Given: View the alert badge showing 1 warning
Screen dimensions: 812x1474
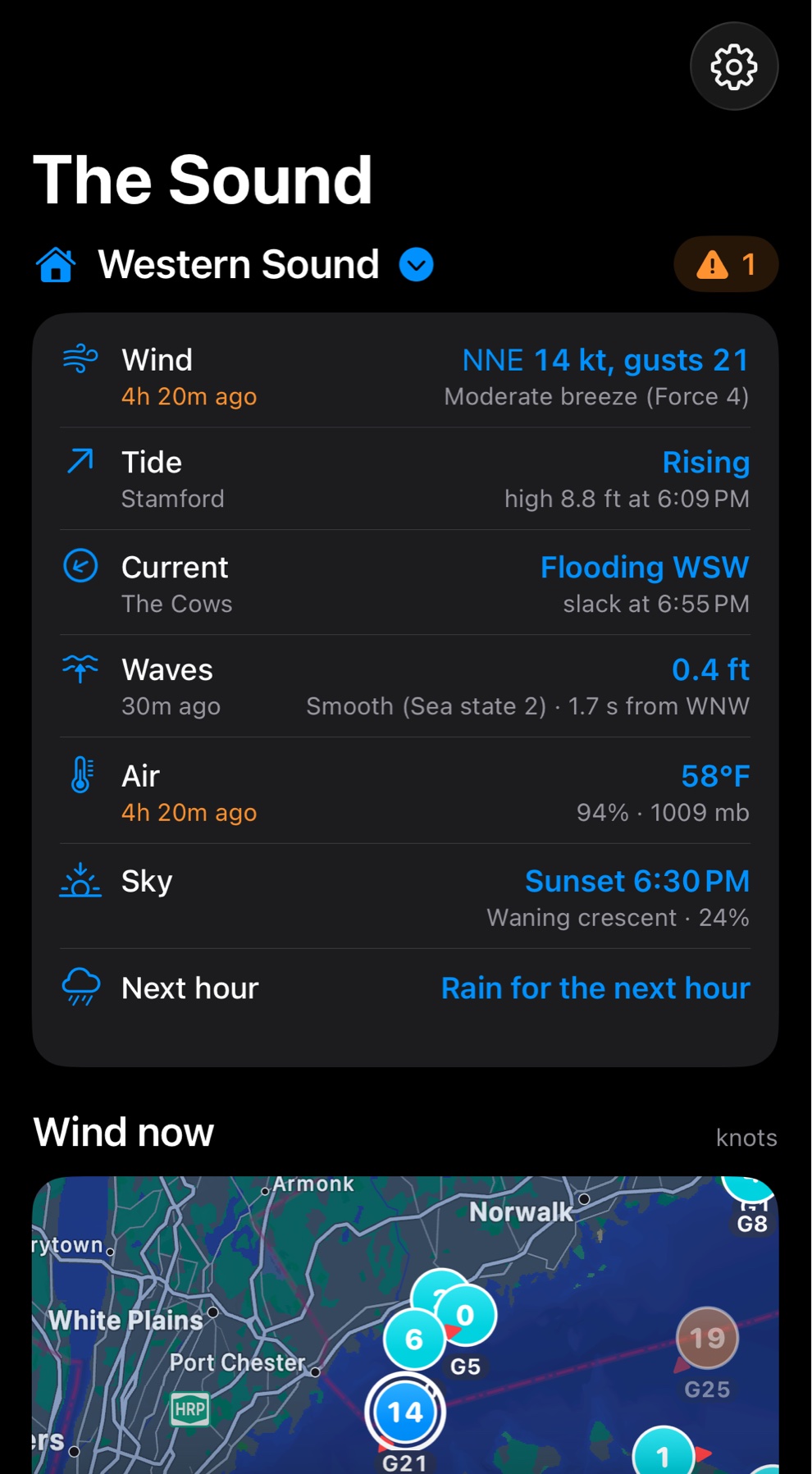Looking at the screenshot, I should pos(725,264).
